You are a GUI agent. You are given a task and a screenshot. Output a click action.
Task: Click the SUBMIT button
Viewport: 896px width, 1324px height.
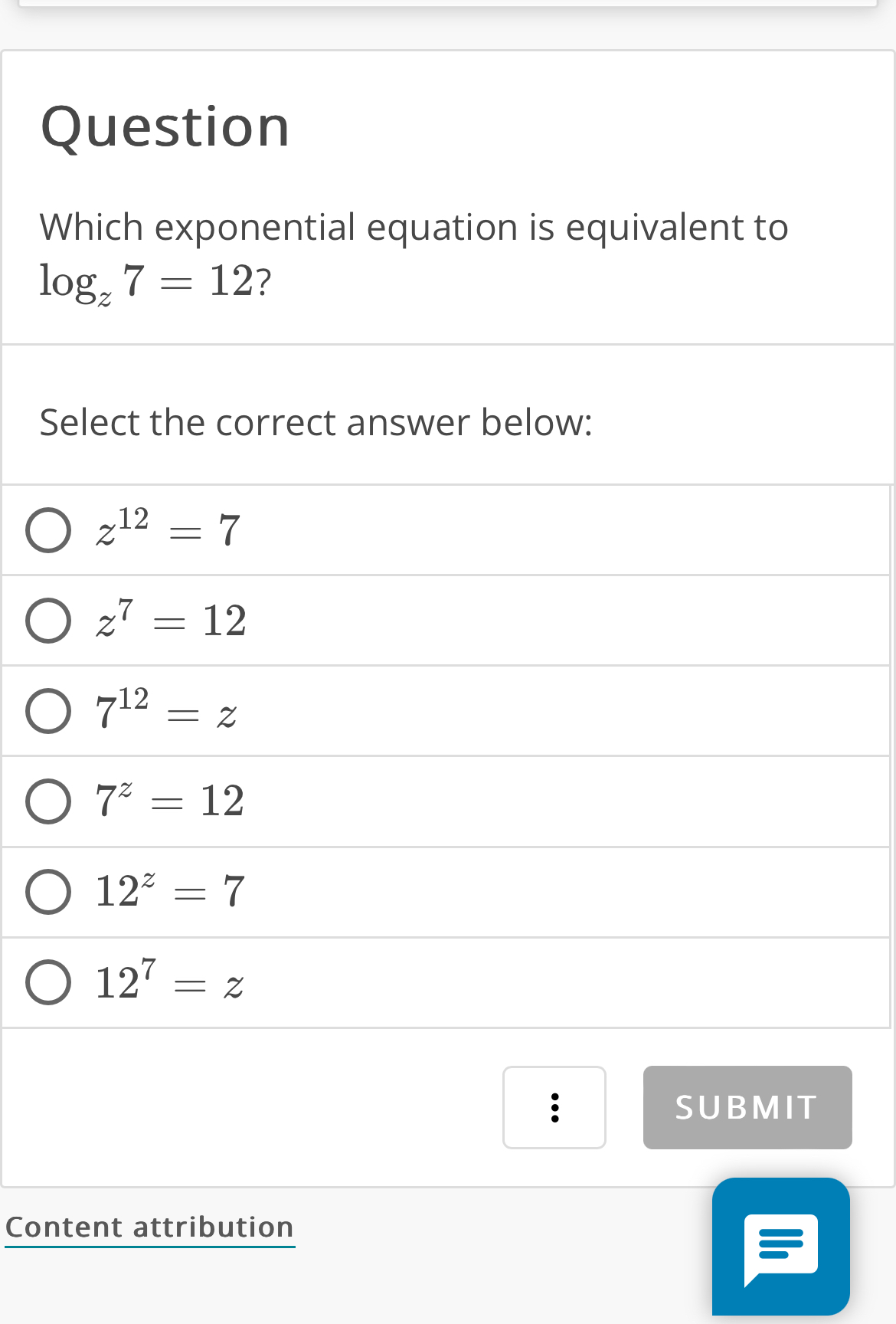[747, 1107]
